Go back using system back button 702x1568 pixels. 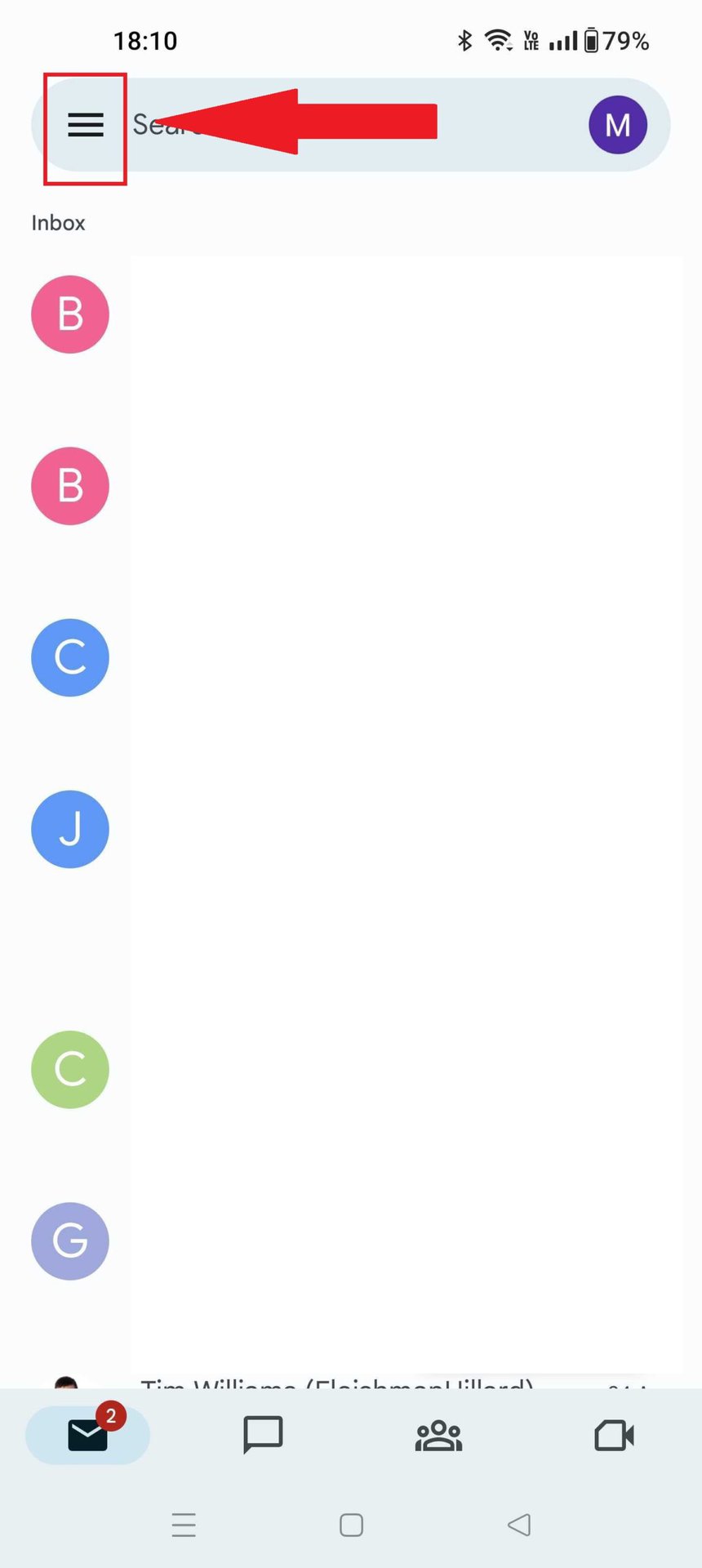pyautogui.click(x=519, y=1525)
